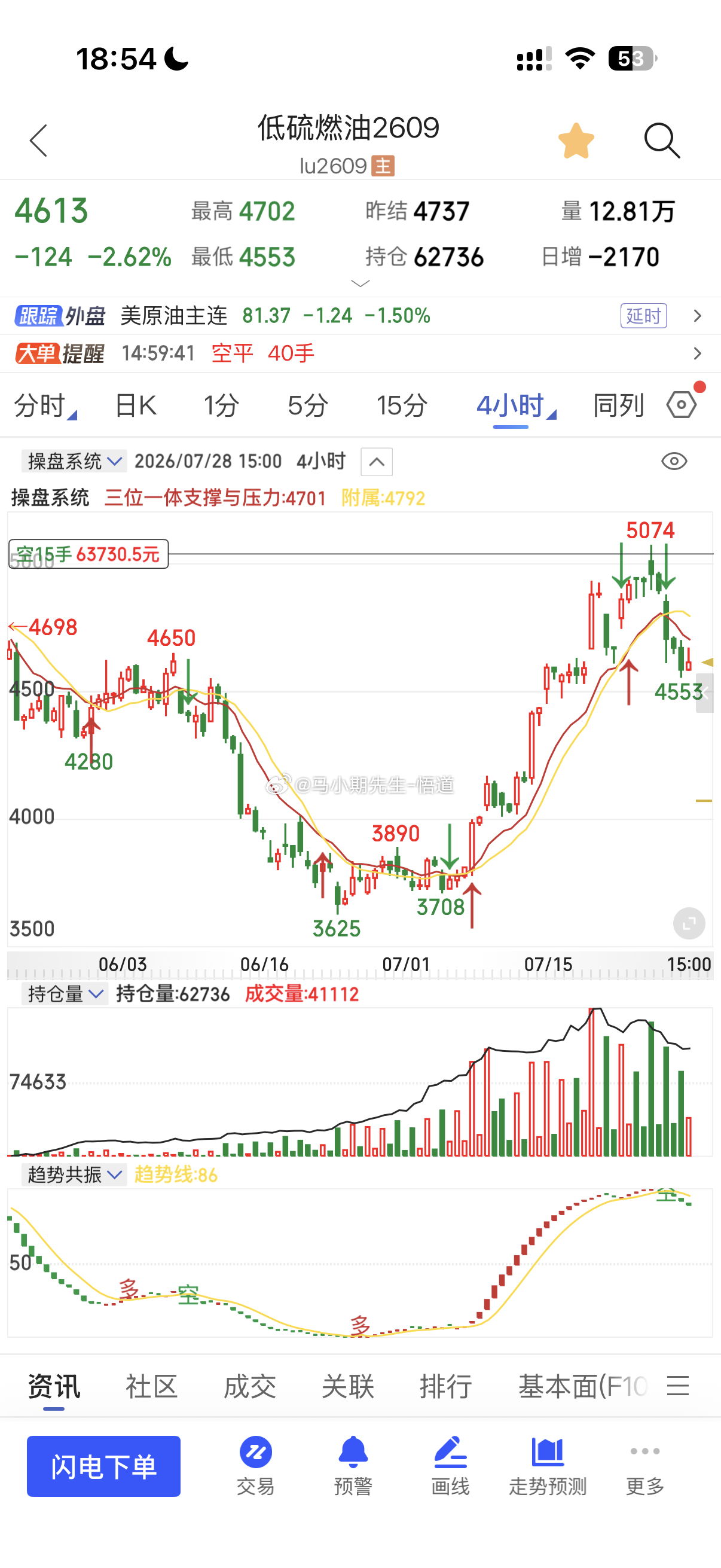
Task: Switch to the 同列 view tab
Action: click(618, 405)
